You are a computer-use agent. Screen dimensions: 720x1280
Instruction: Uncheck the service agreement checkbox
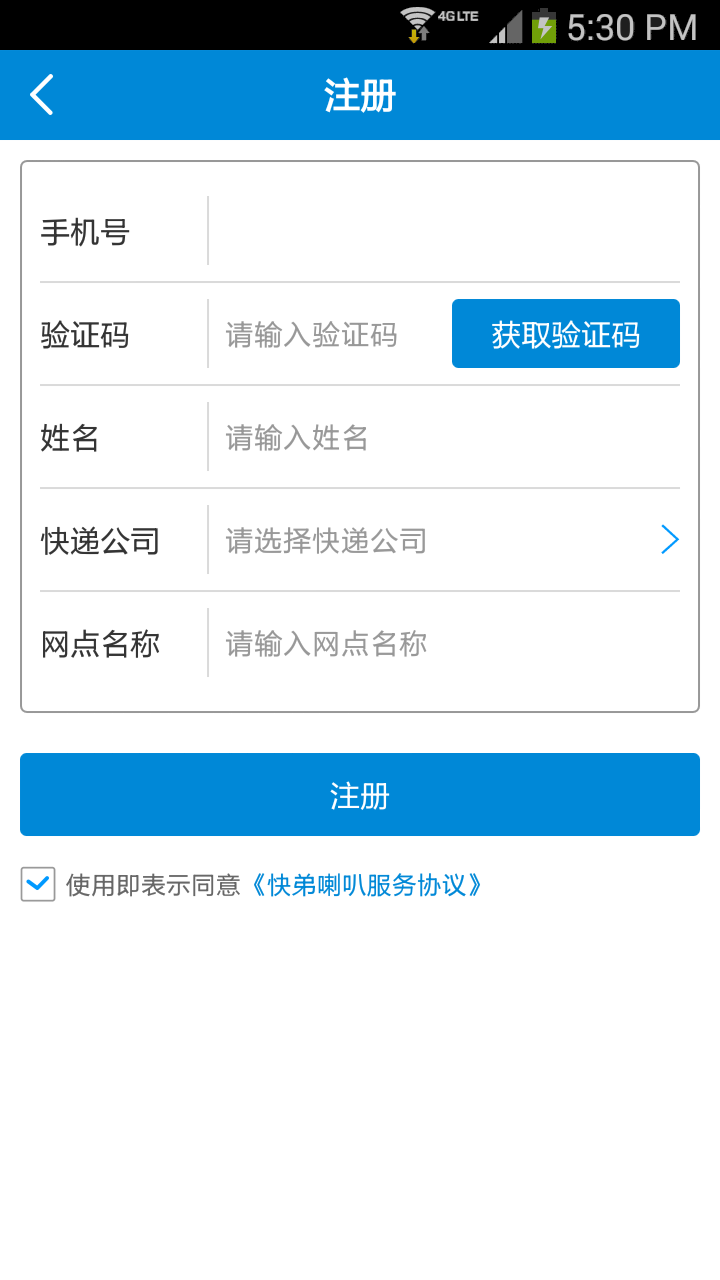pos(37,884)
